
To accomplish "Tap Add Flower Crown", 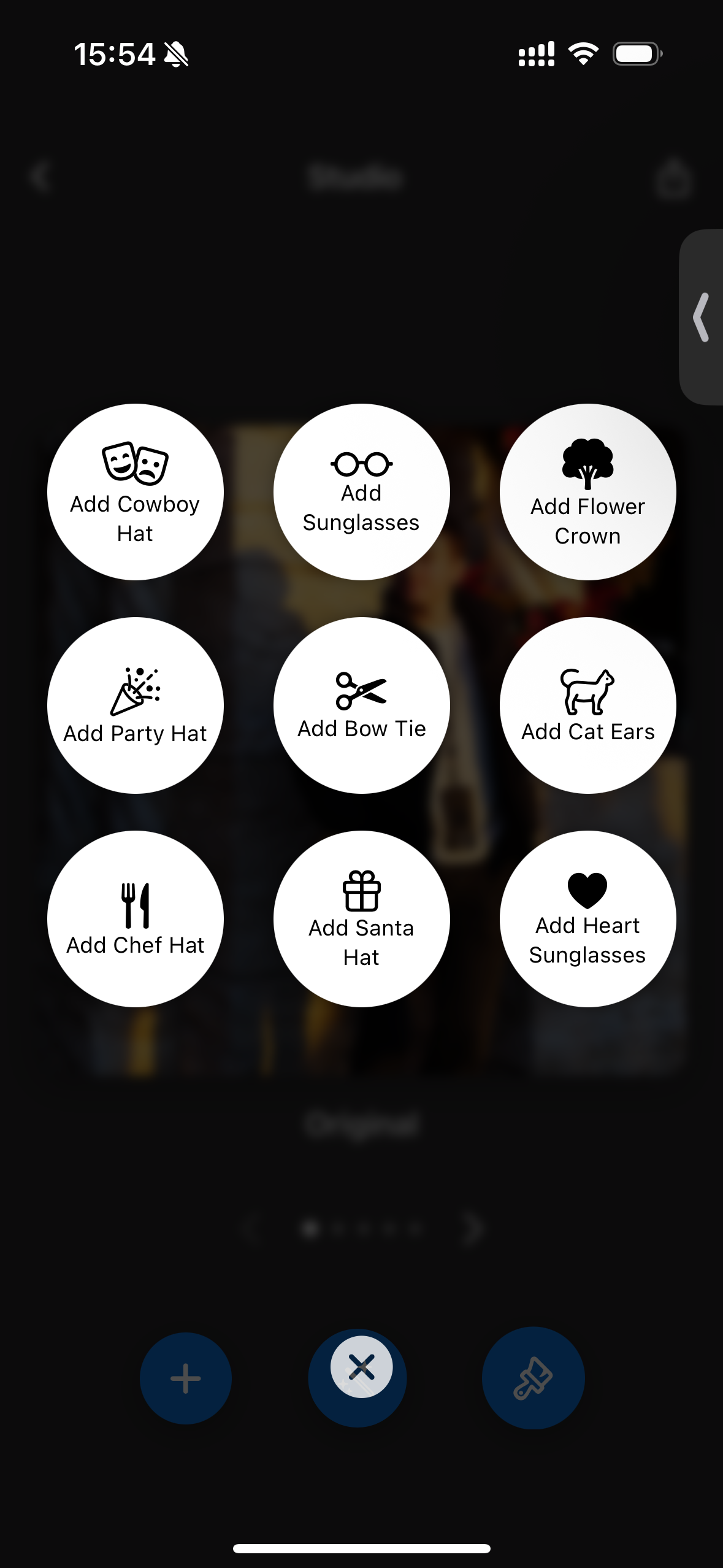I will click(x=587, y=492).
